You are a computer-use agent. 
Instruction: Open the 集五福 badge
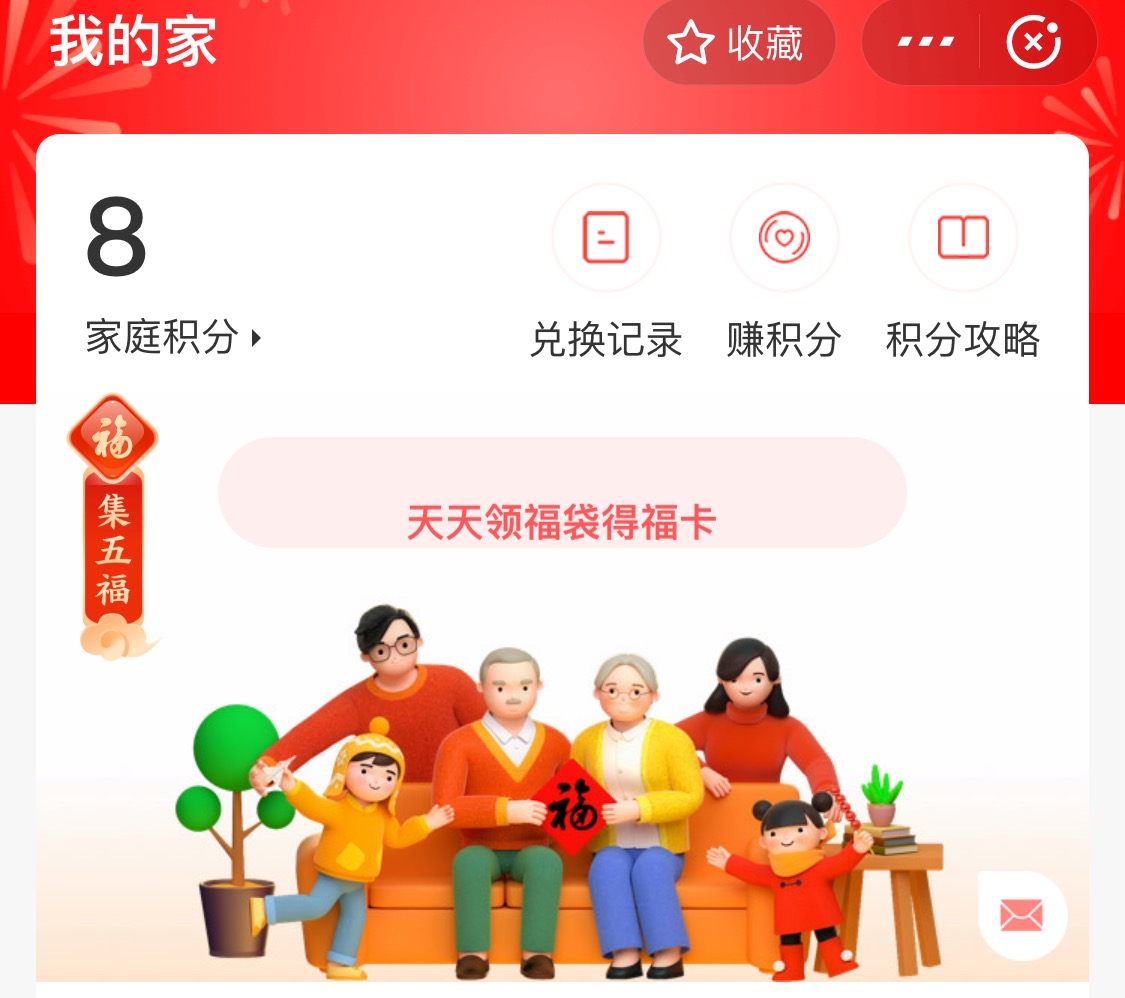click(x=113, y=527)
